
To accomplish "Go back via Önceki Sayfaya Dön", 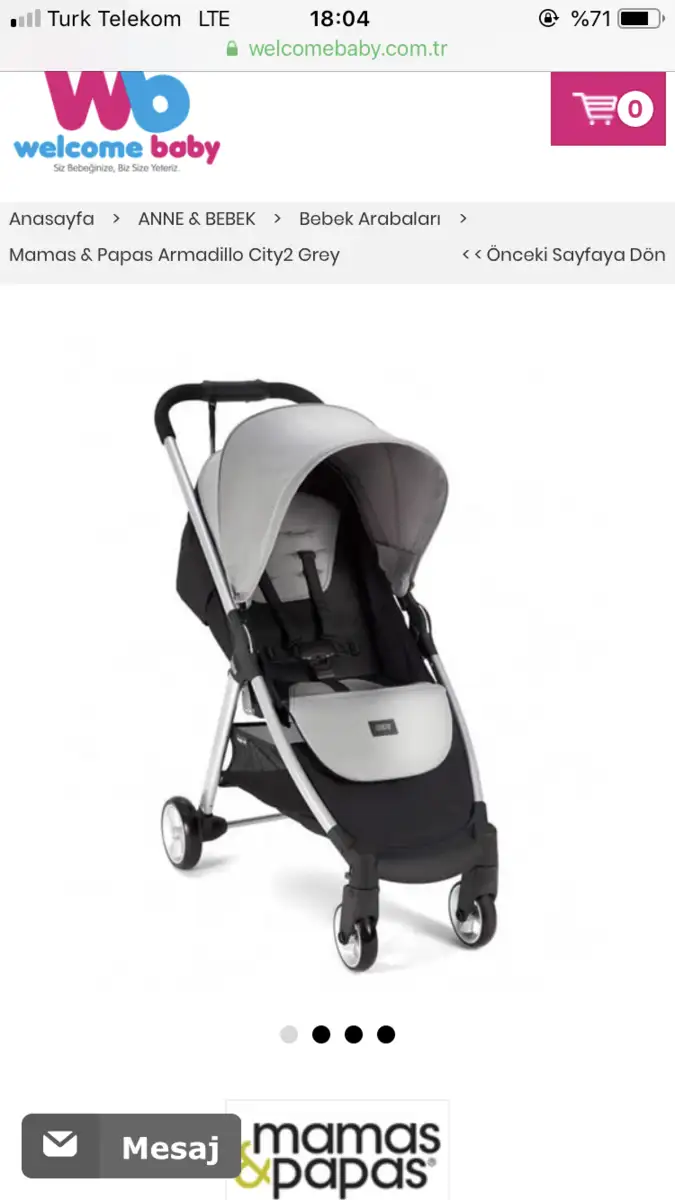I will 564,255.
